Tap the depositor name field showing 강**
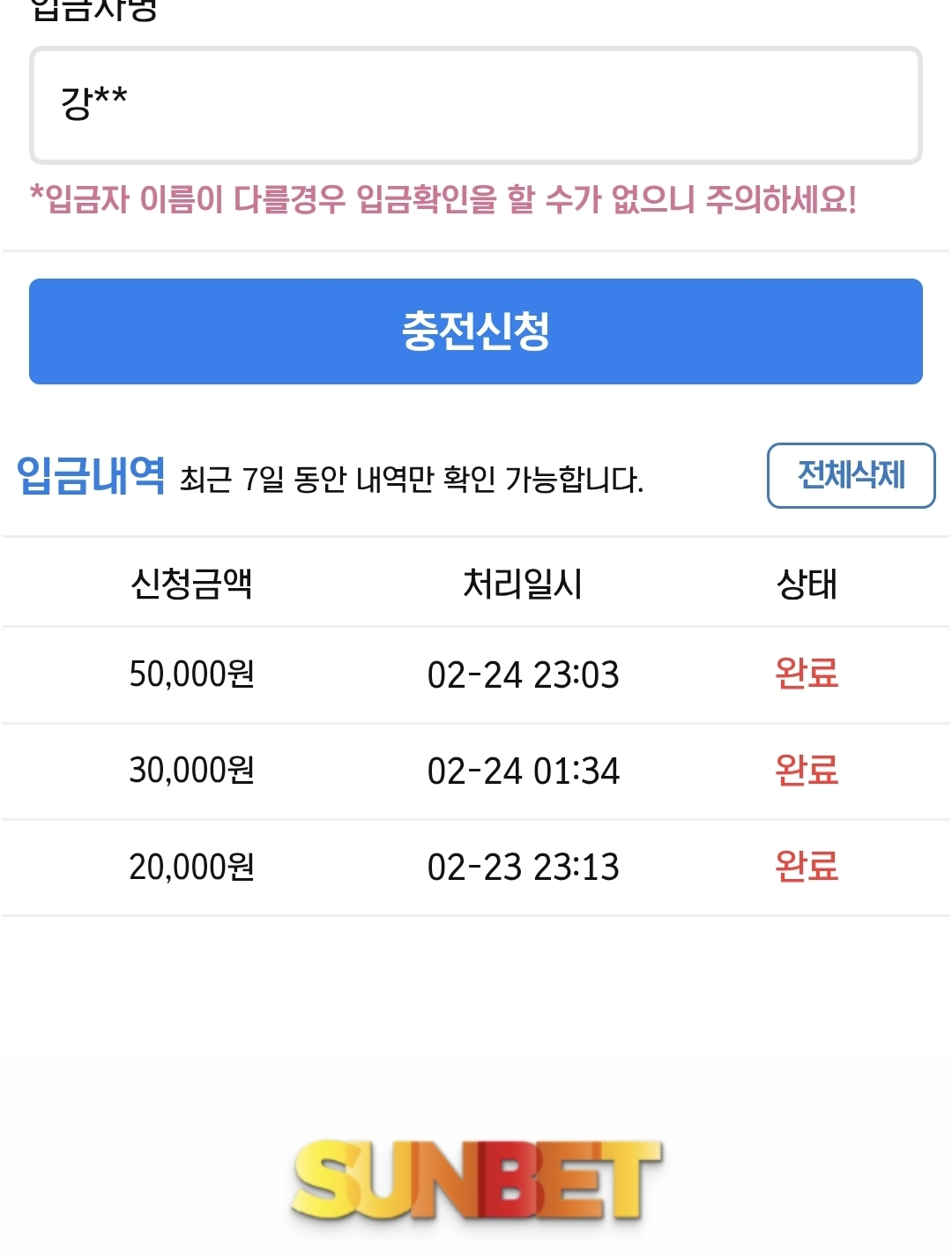 tap(476, 106)
